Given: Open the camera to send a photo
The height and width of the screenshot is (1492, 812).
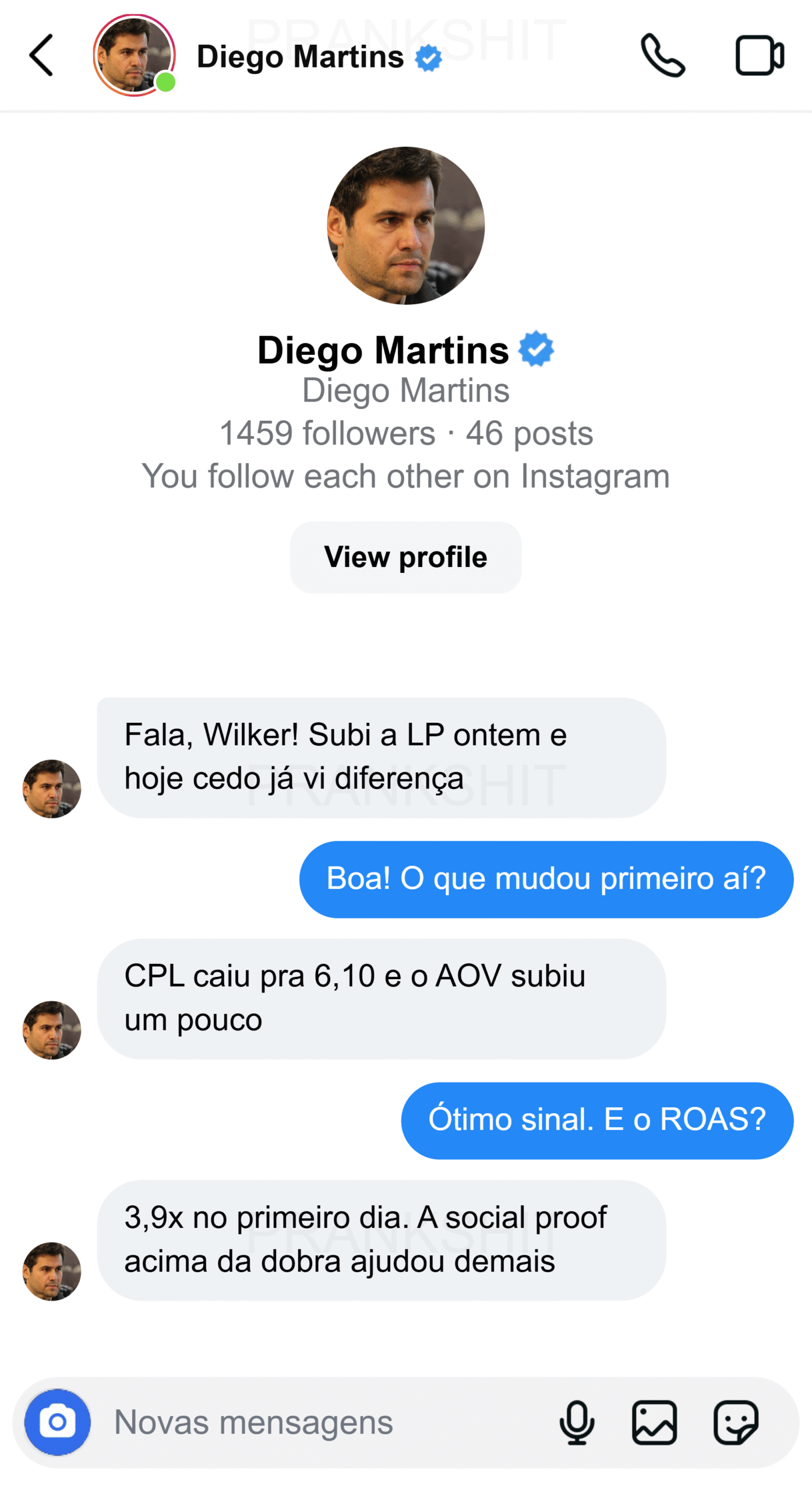Looking at the screenshot, I should pos(58,1422).
